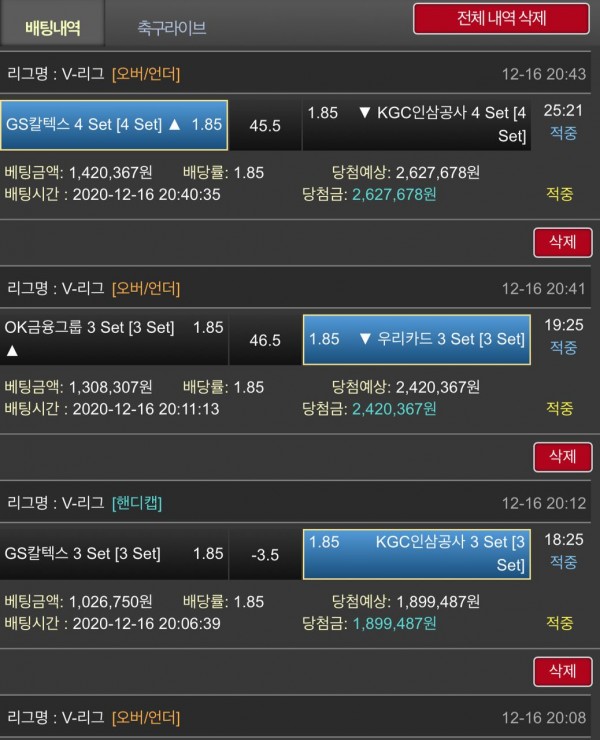Switch to the 배팅내역 tab
Image resolution: width=600 pixels, height=740 pixels.
click(x=52, y=27)
